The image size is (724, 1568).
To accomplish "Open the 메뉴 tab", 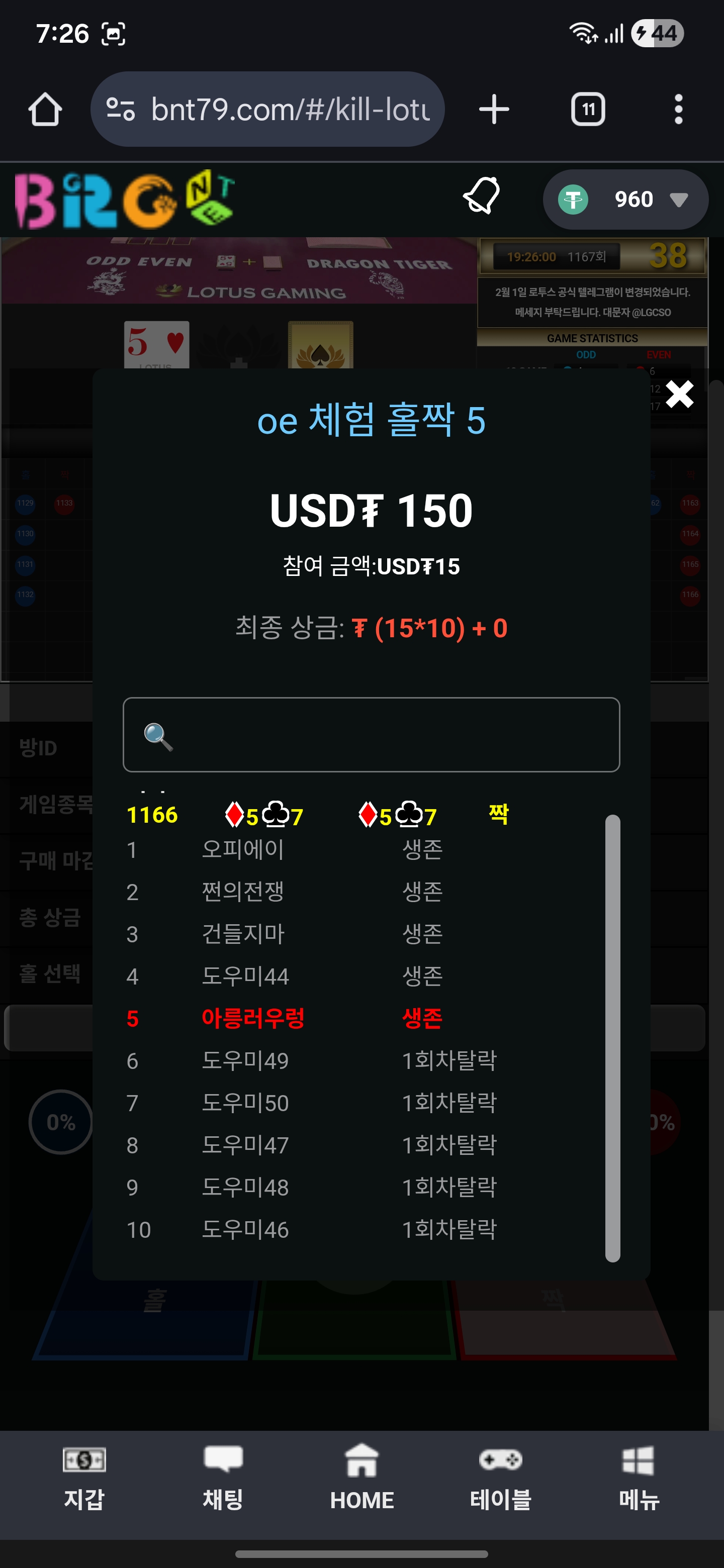I will pos(639,1478).
